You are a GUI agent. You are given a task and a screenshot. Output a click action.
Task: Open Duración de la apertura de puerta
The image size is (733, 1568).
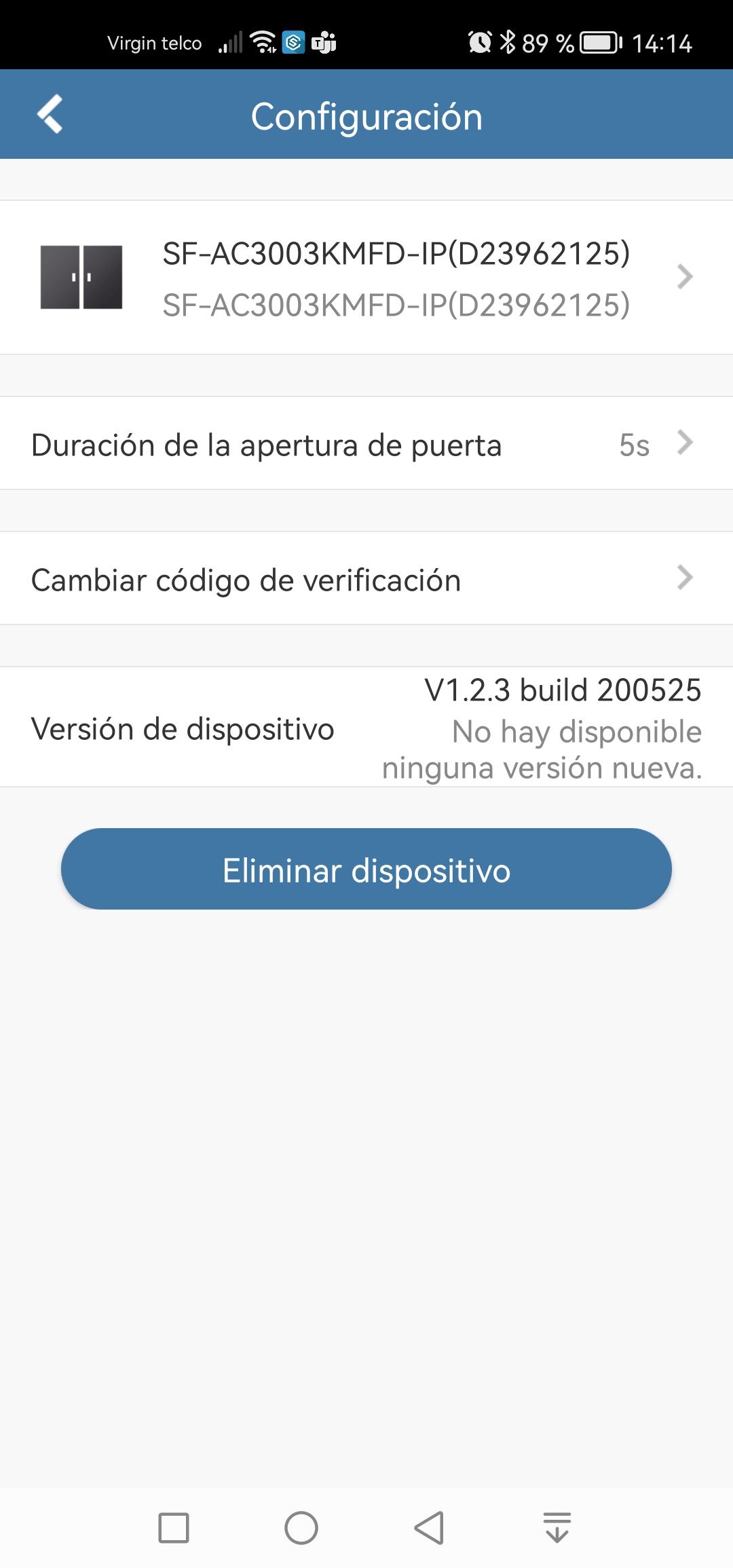click(x=366, y=443)
